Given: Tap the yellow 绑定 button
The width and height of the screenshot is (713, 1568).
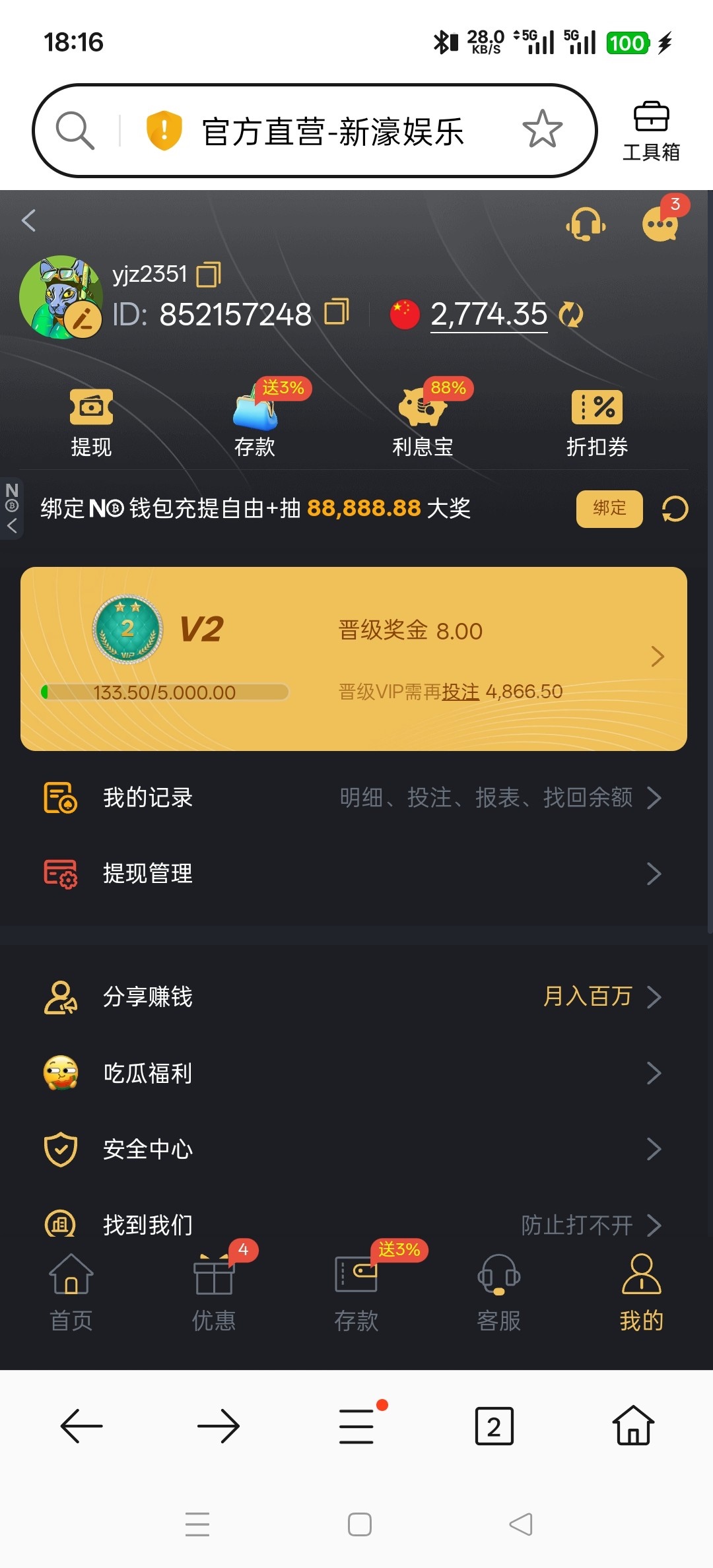Looking at the screenshot, I should [609, 508].
